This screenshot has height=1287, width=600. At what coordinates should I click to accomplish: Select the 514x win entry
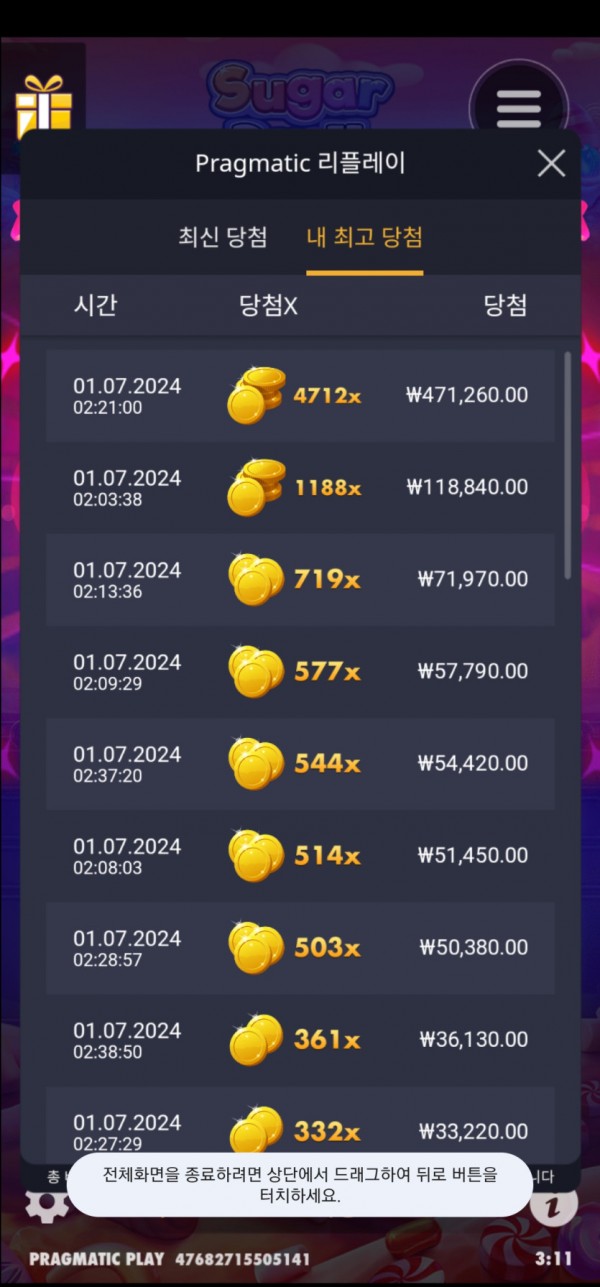(300, 855)
